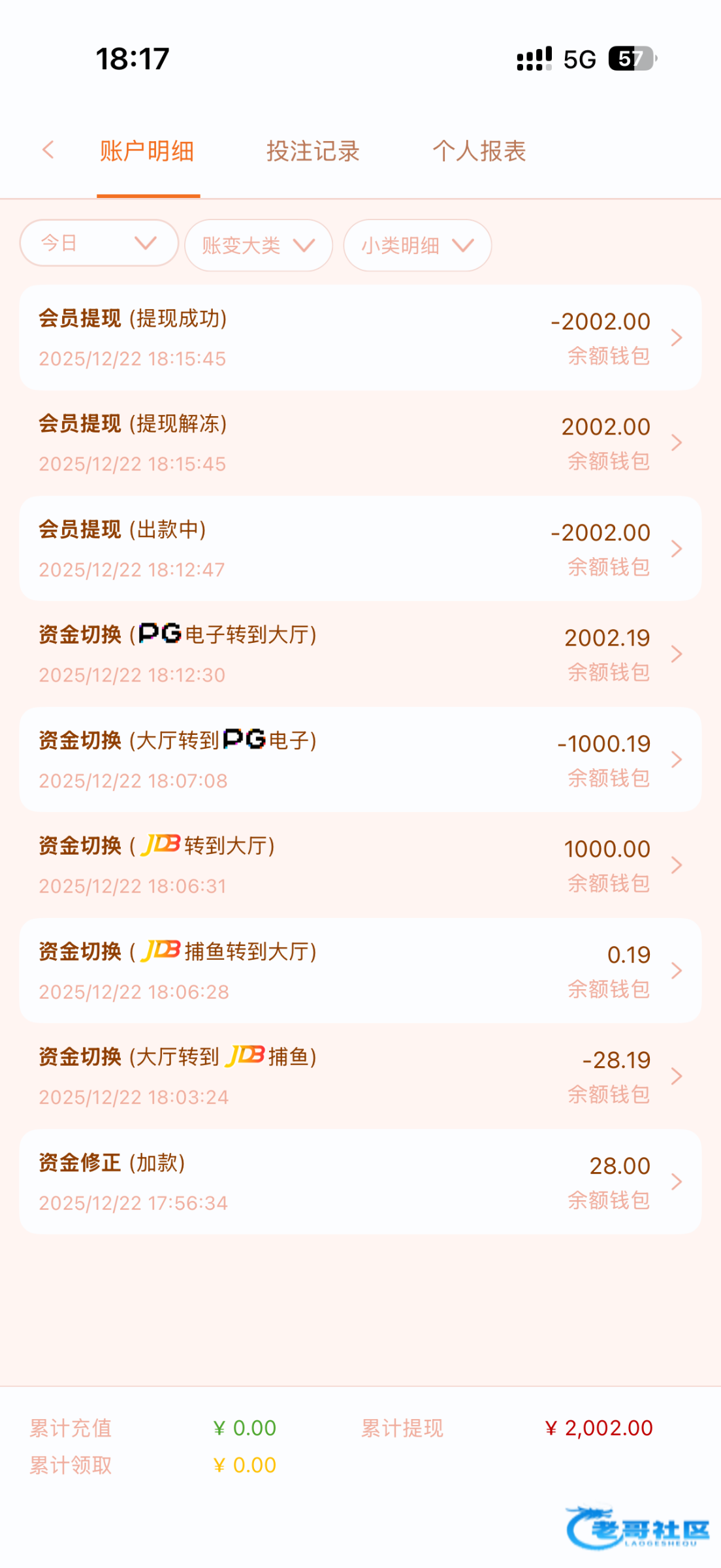Open the 今日 date dropdown
This screenshot has width=721, height=1568.
point(99,243)
